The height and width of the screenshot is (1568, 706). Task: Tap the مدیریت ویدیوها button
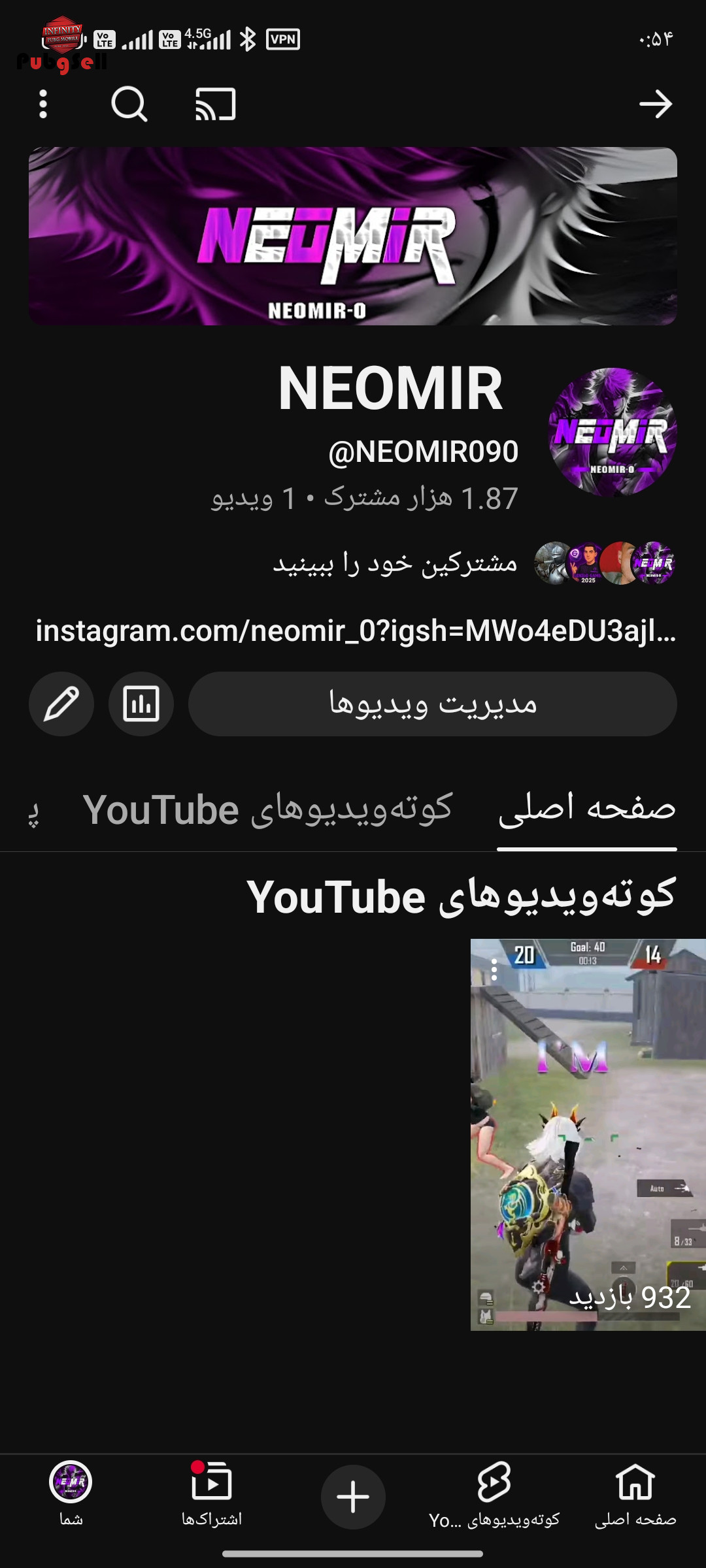(x=432, y=704)
